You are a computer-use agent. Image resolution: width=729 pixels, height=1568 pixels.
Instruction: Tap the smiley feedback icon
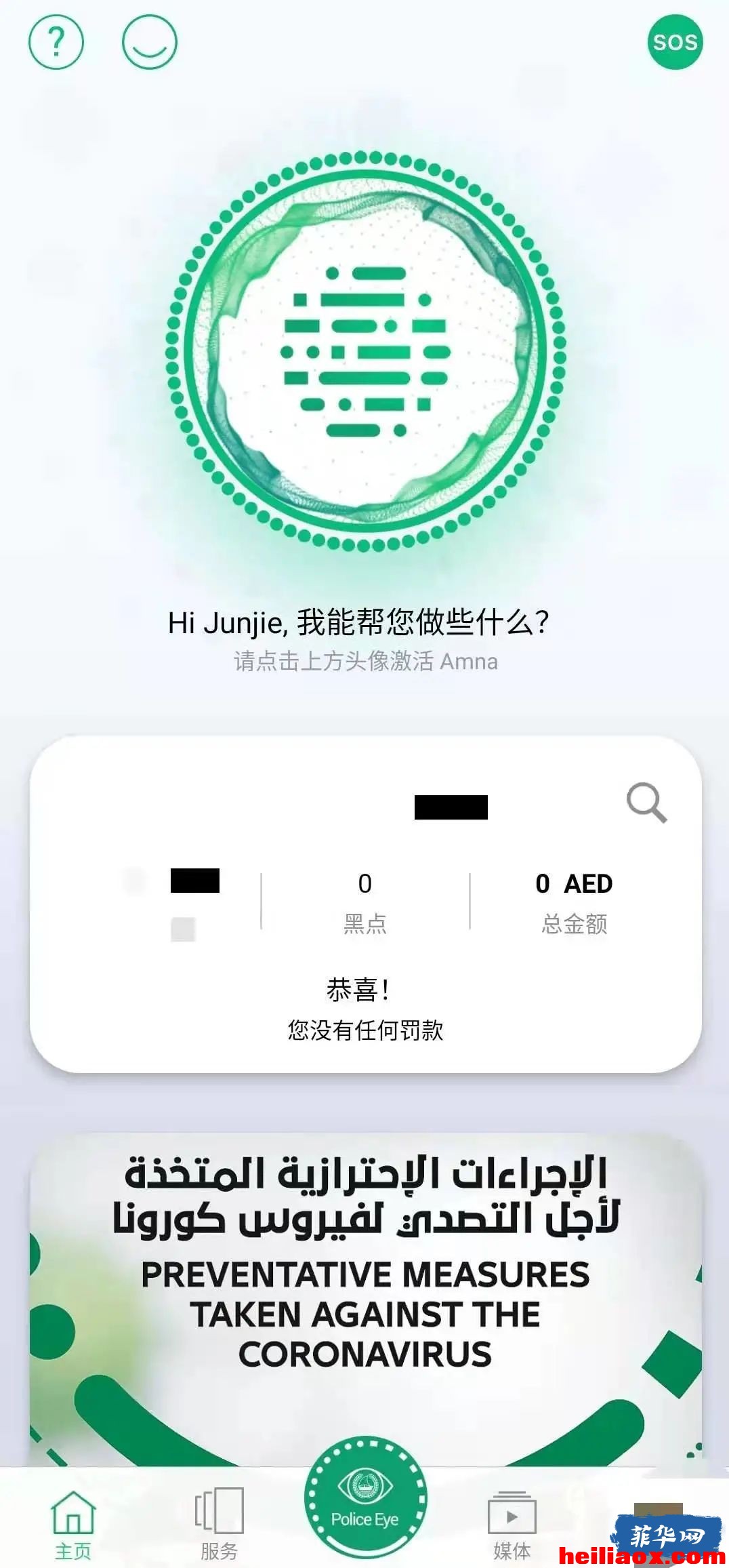[150, 42]
